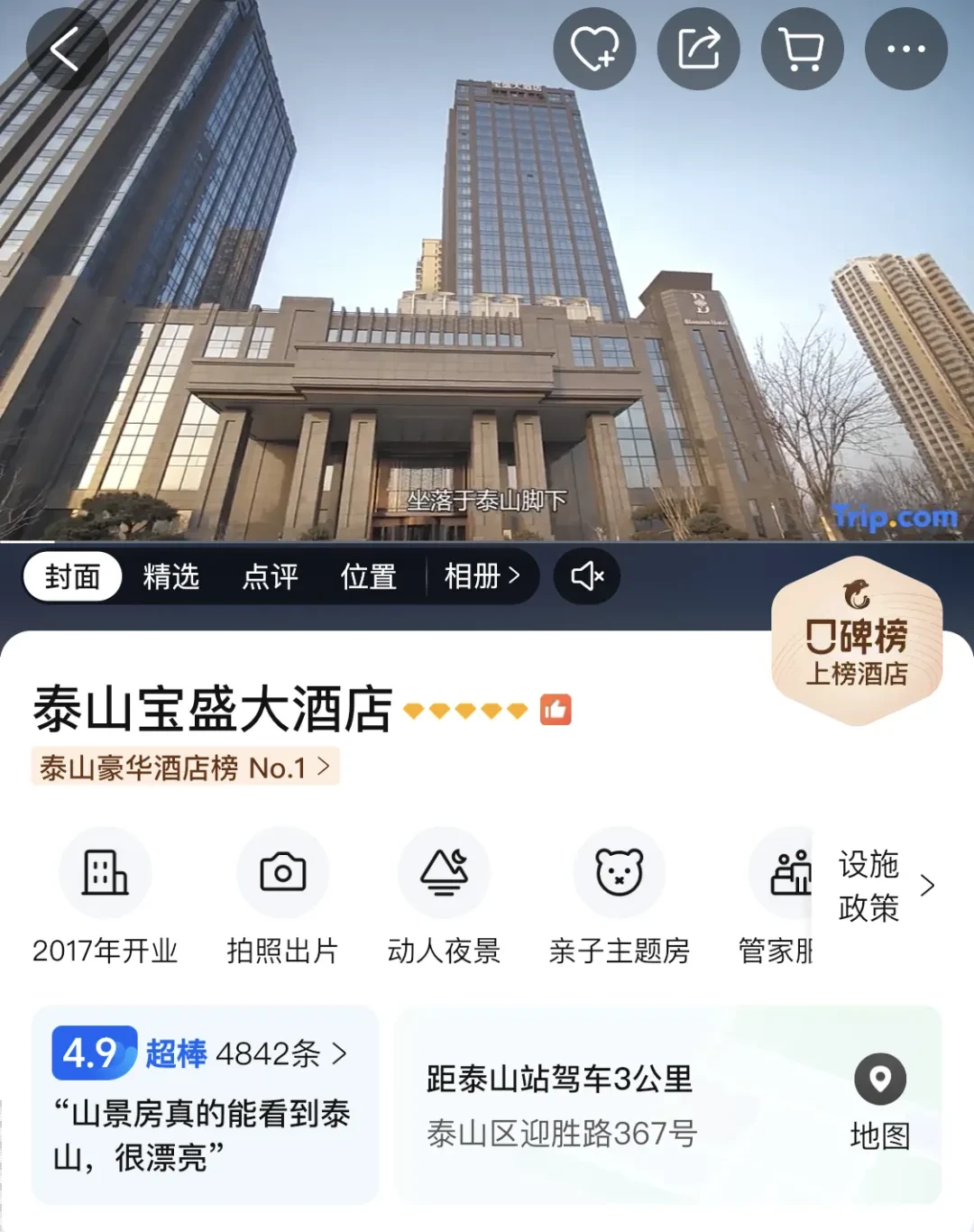This screenshot has width=974, height=1232.
Task: Open 设施政策 details
Action: [x=884, y=886]
